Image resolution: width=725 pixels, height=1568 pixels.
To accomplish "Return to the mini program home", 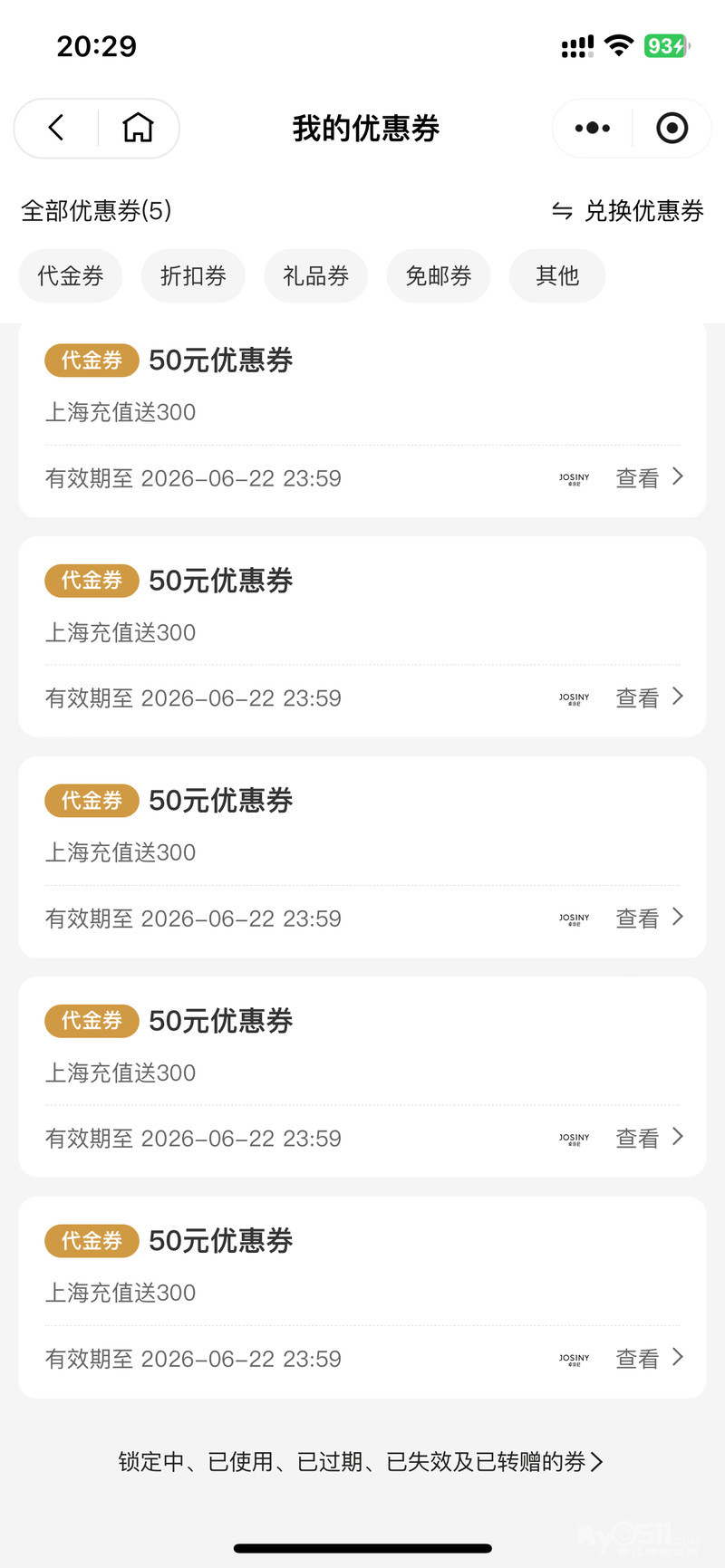I will [138, 128].
